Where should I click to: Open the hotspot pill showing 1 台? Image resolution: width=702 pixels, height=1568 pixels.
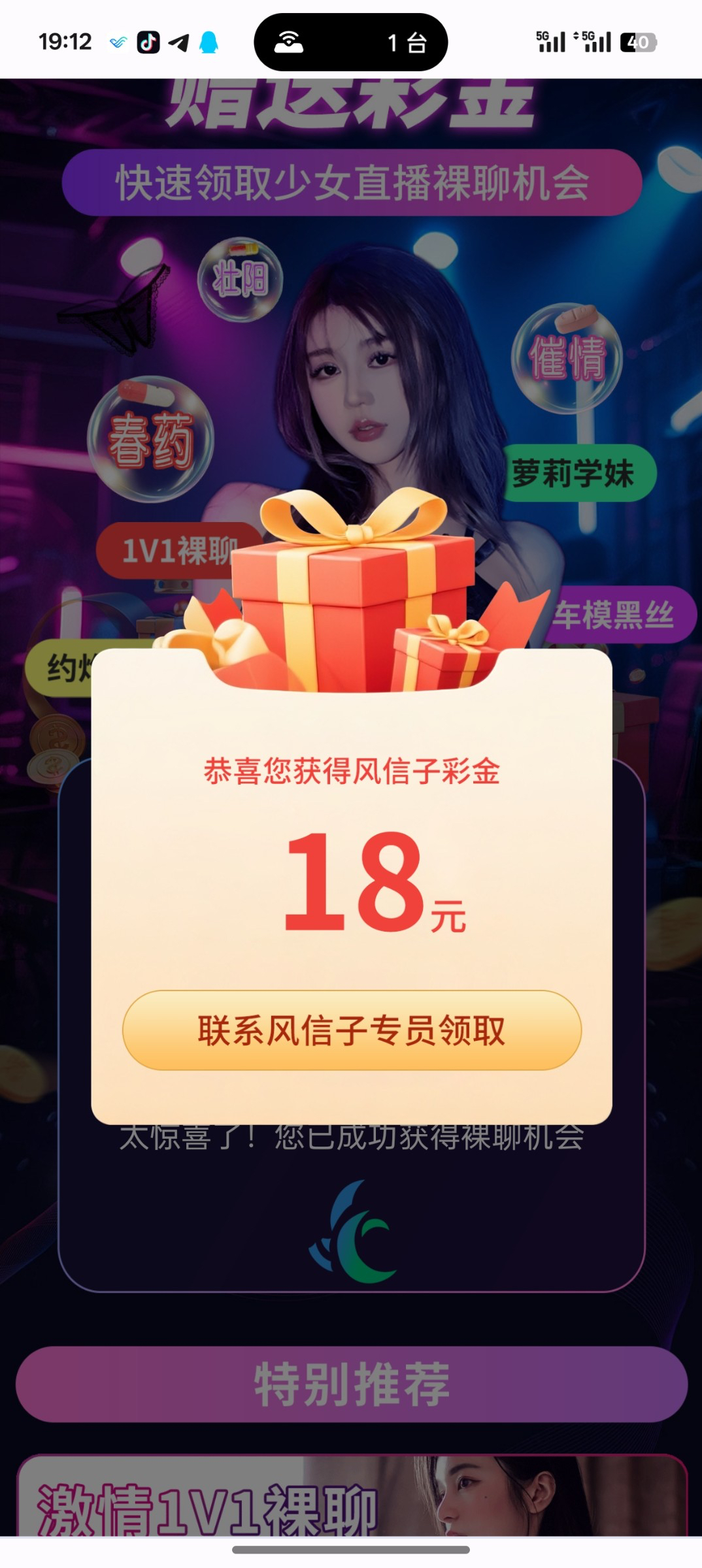351,42
